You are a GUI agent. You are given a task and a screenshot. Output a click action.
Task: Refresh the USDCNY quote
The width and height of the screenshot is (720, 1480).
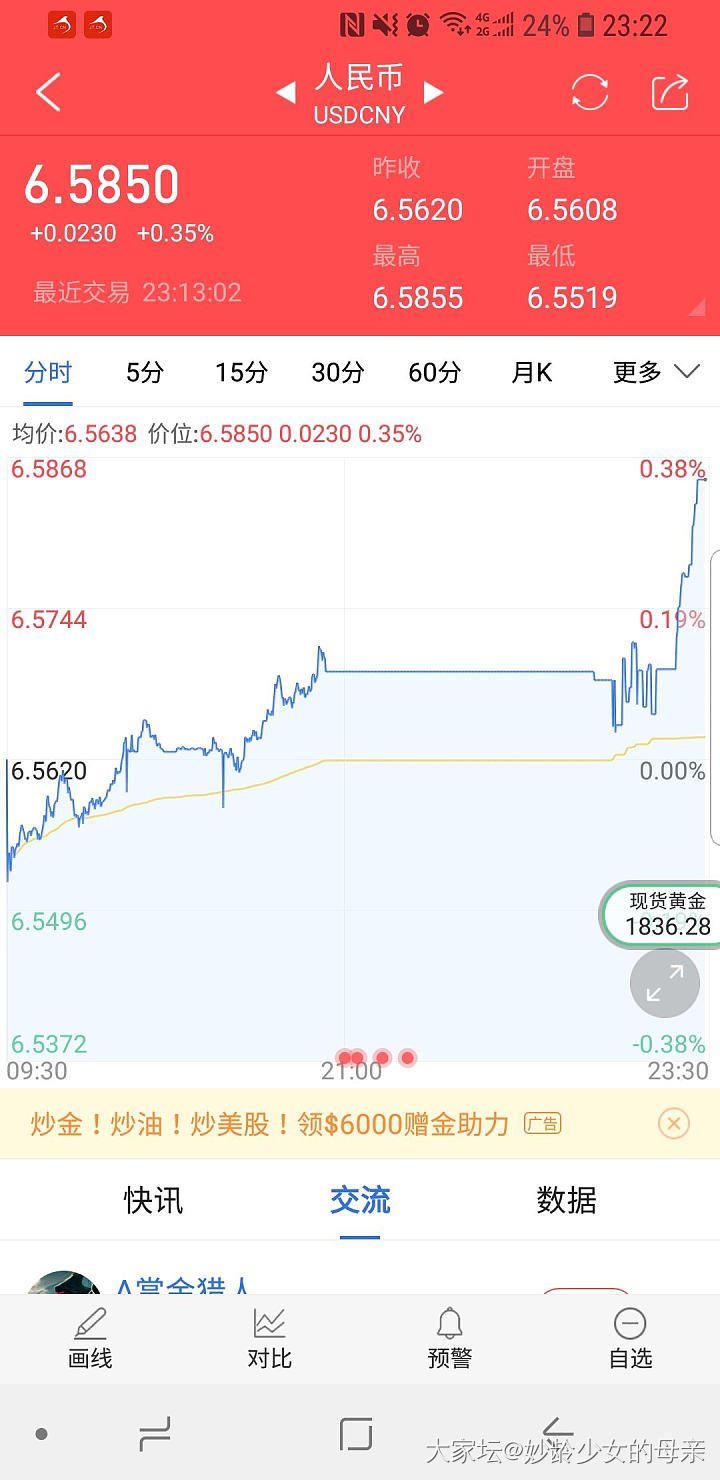[590, 93]
